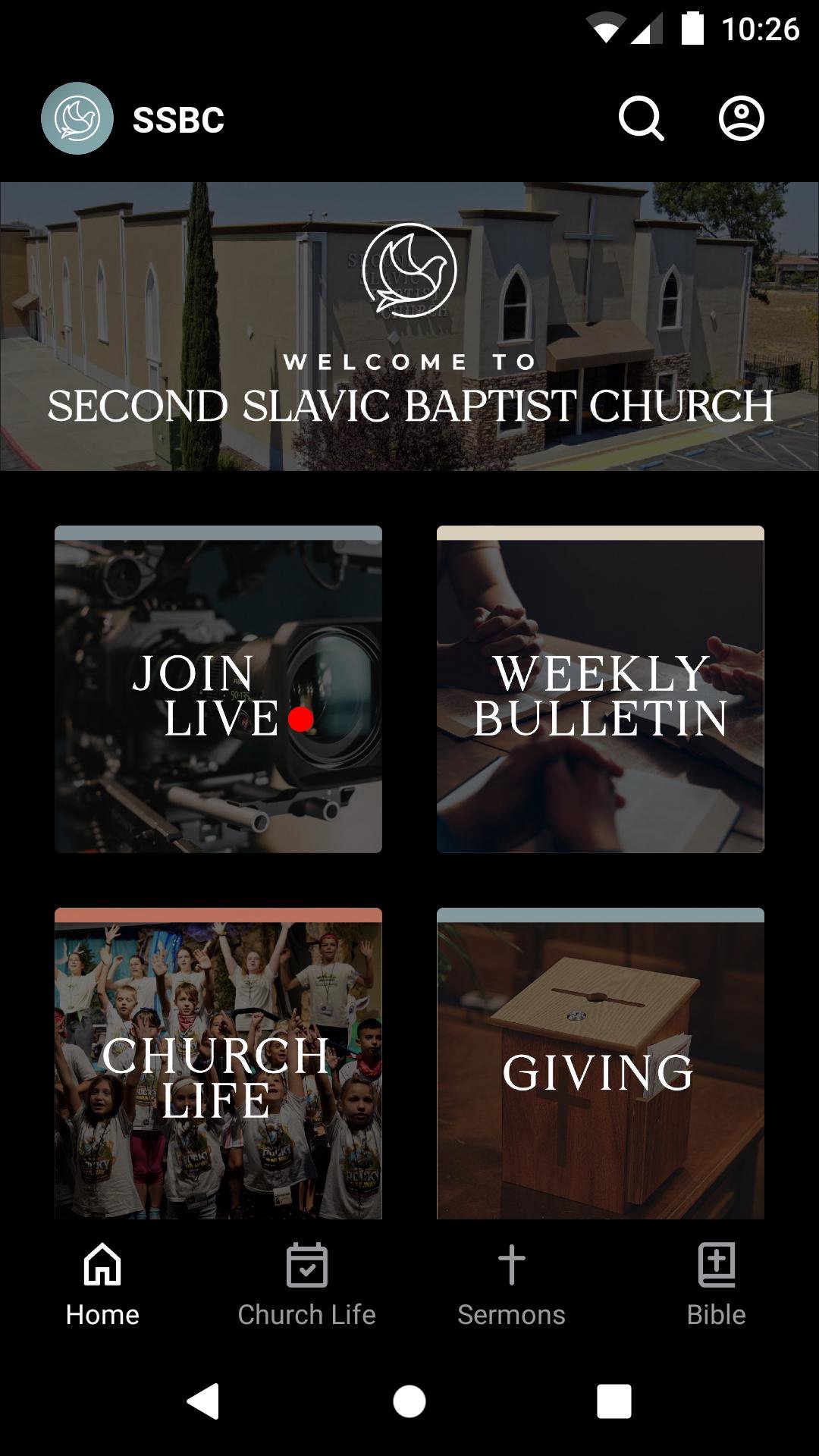Go to the device home screen

pyautogui.click(x=409, y=1401)
